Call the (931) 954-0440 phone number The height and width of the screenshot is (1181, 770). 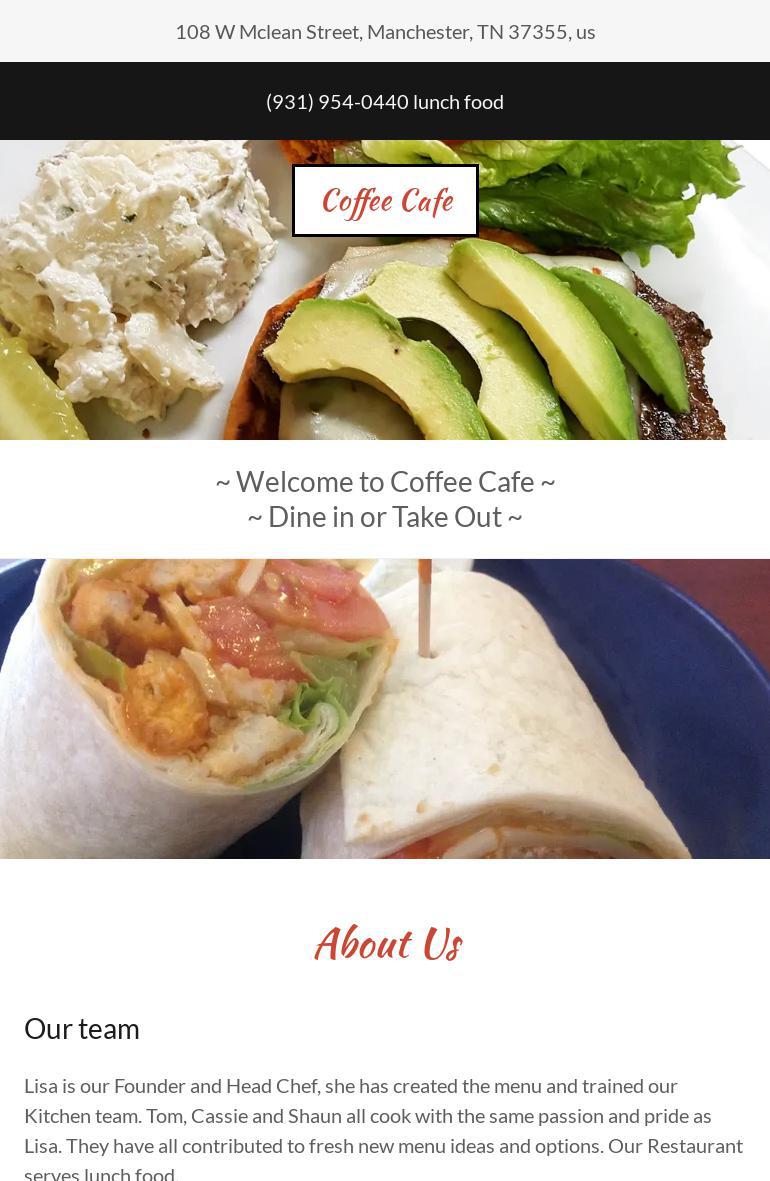coord(337,102)
